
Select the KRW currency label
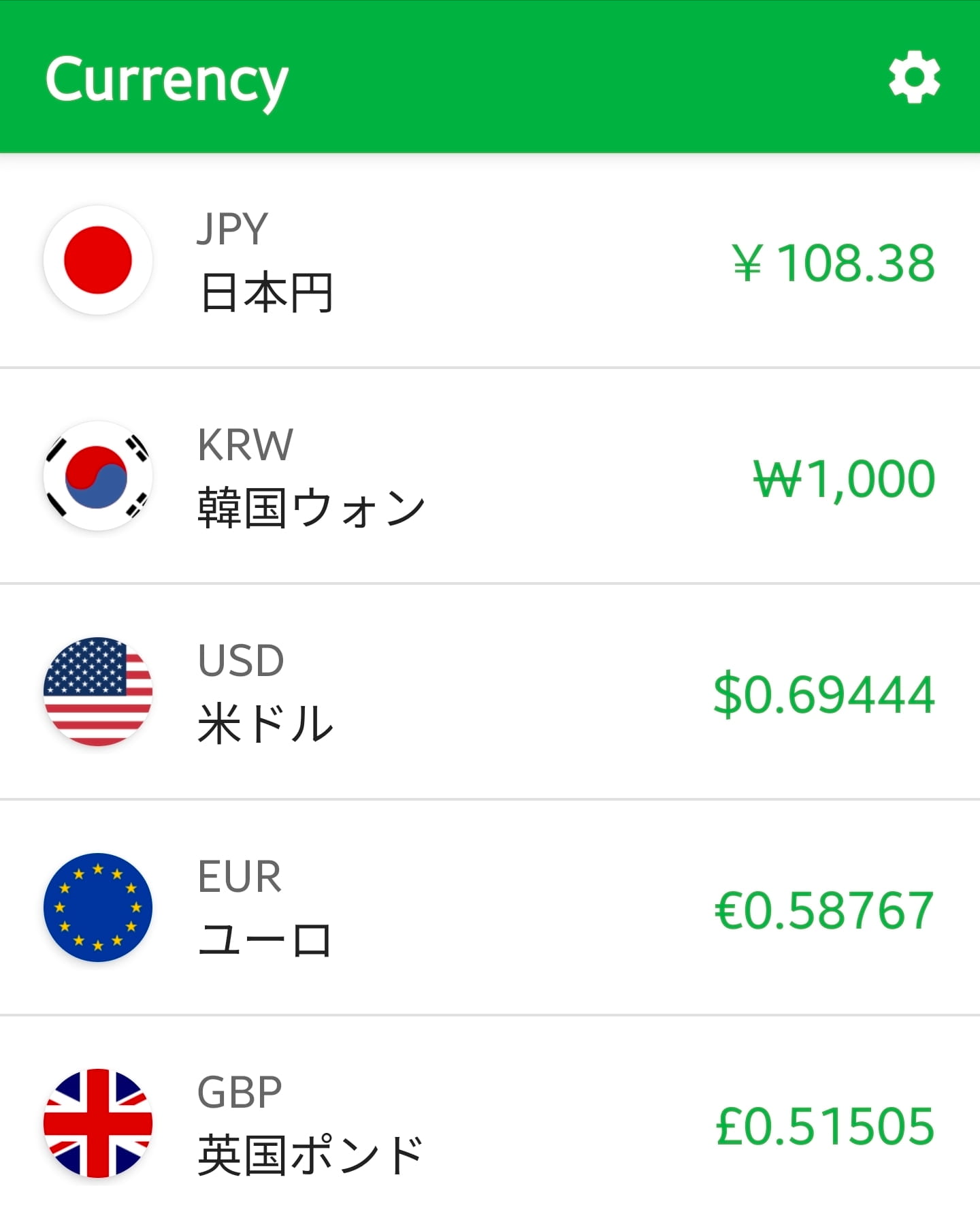[x=244, y=445]
